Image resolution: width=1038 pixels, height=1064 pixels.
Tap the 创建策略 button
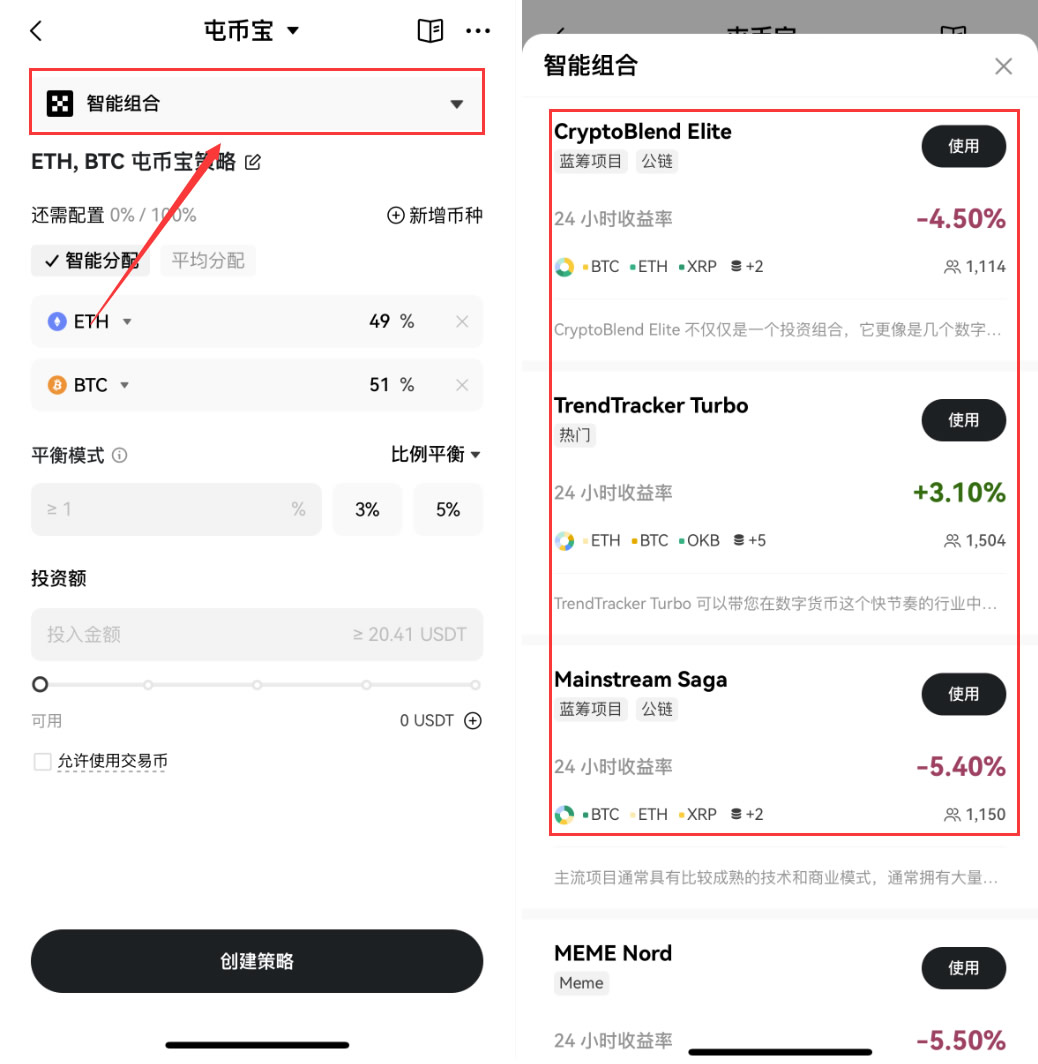point(257,961)
